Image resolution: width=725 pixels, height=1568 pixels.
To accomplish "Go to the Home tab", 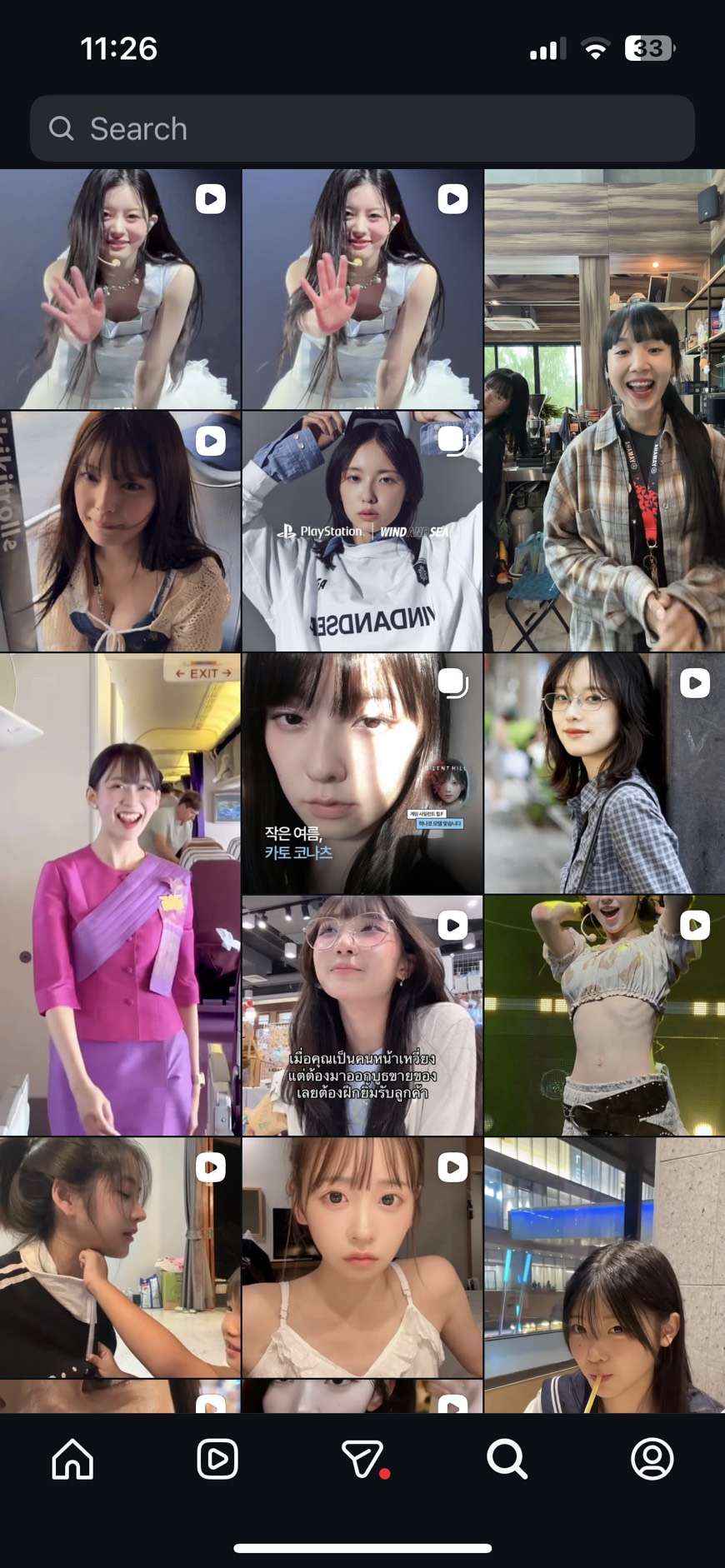I will point(72,1458).
